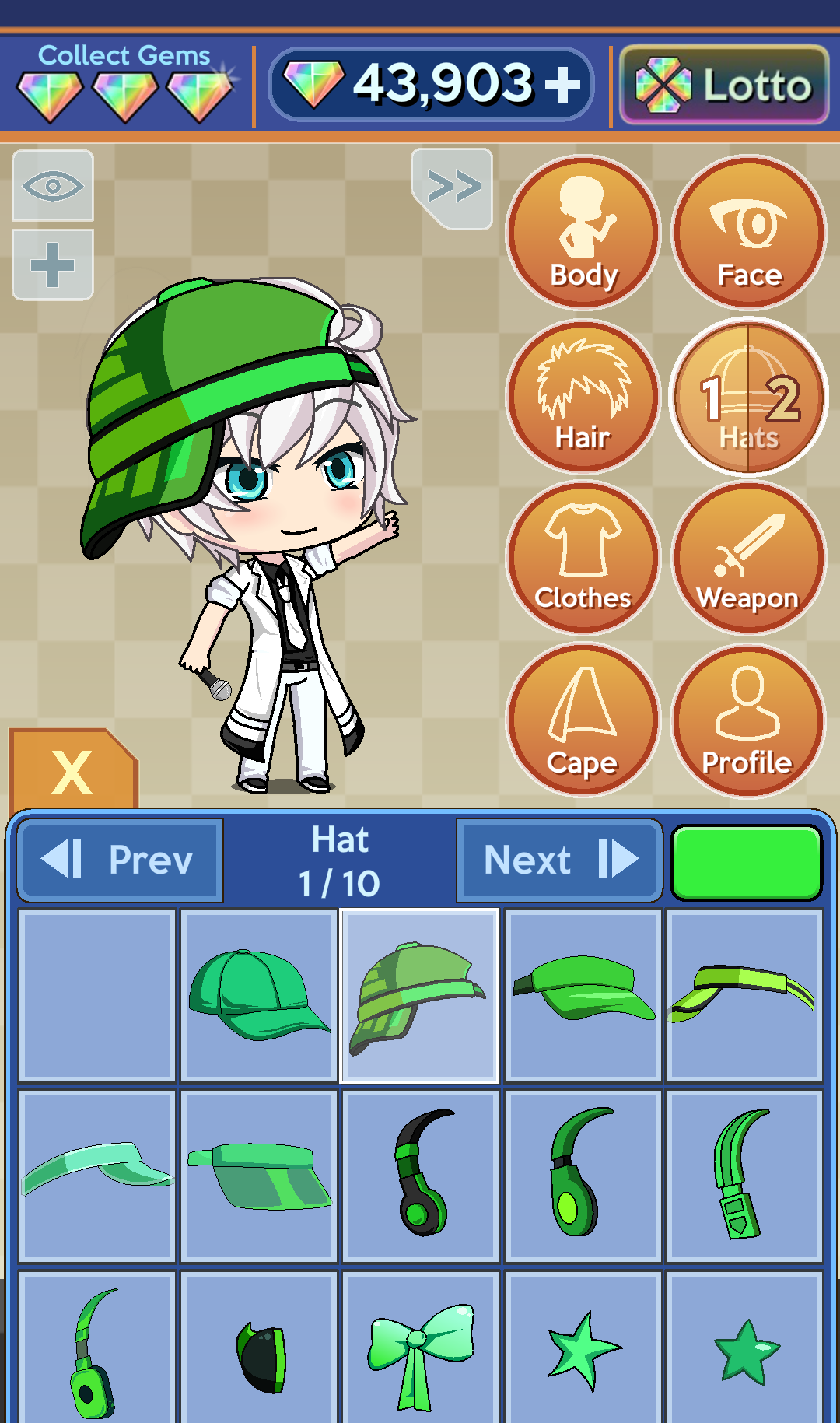Open the Face category

point(748,233)
